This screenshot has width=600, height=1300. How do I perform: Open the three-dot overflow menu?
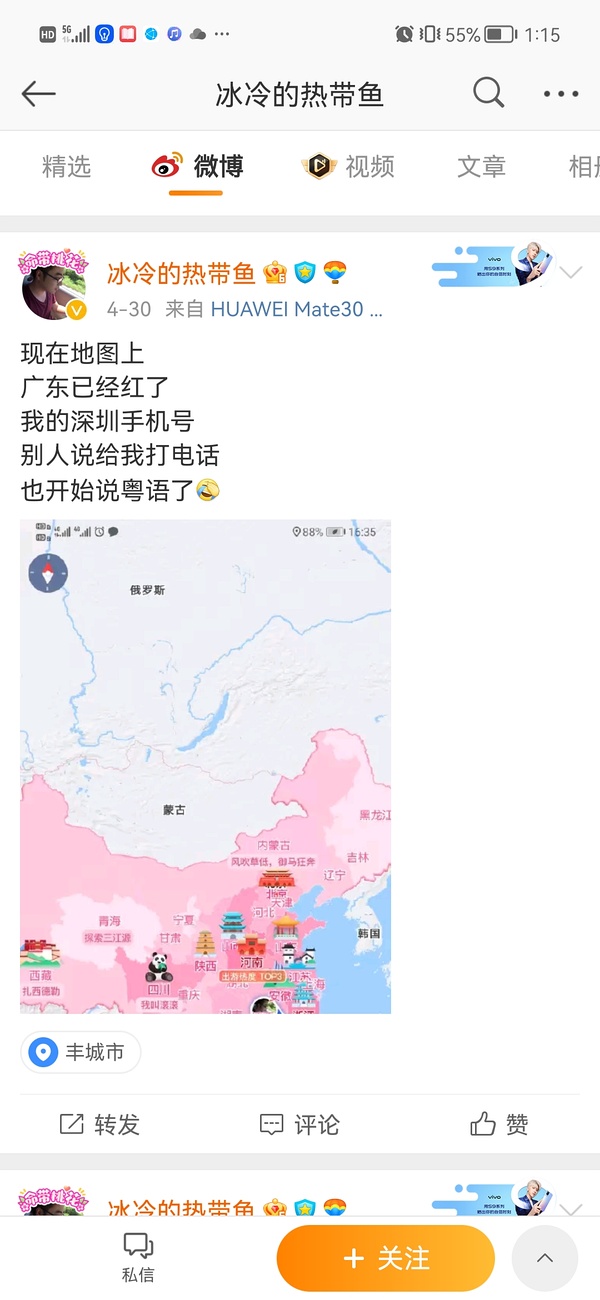pos(560,94)
